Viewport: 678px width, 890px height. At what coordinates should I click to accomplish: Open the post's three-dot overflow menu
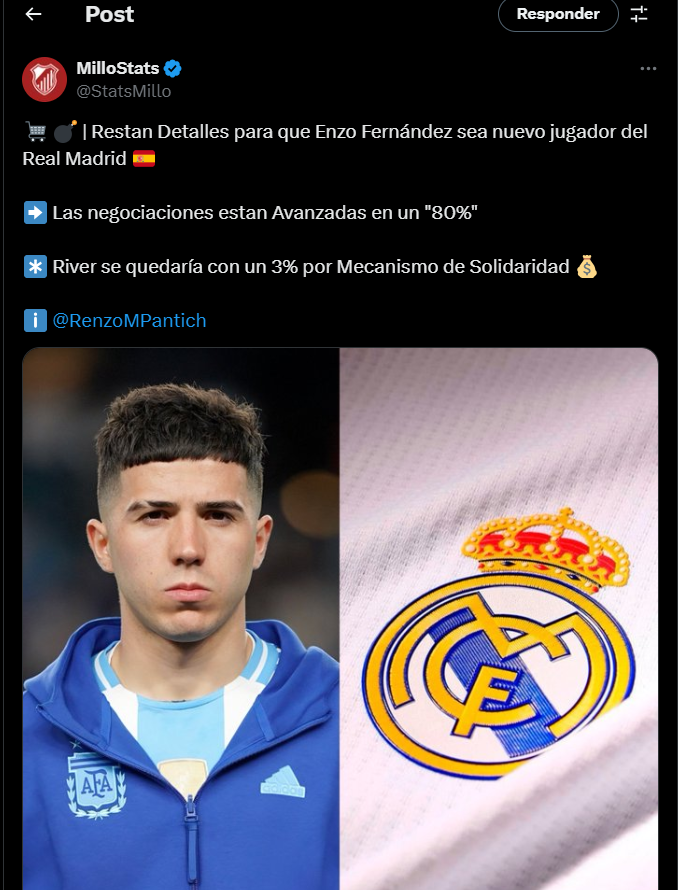tap(648, 69)
